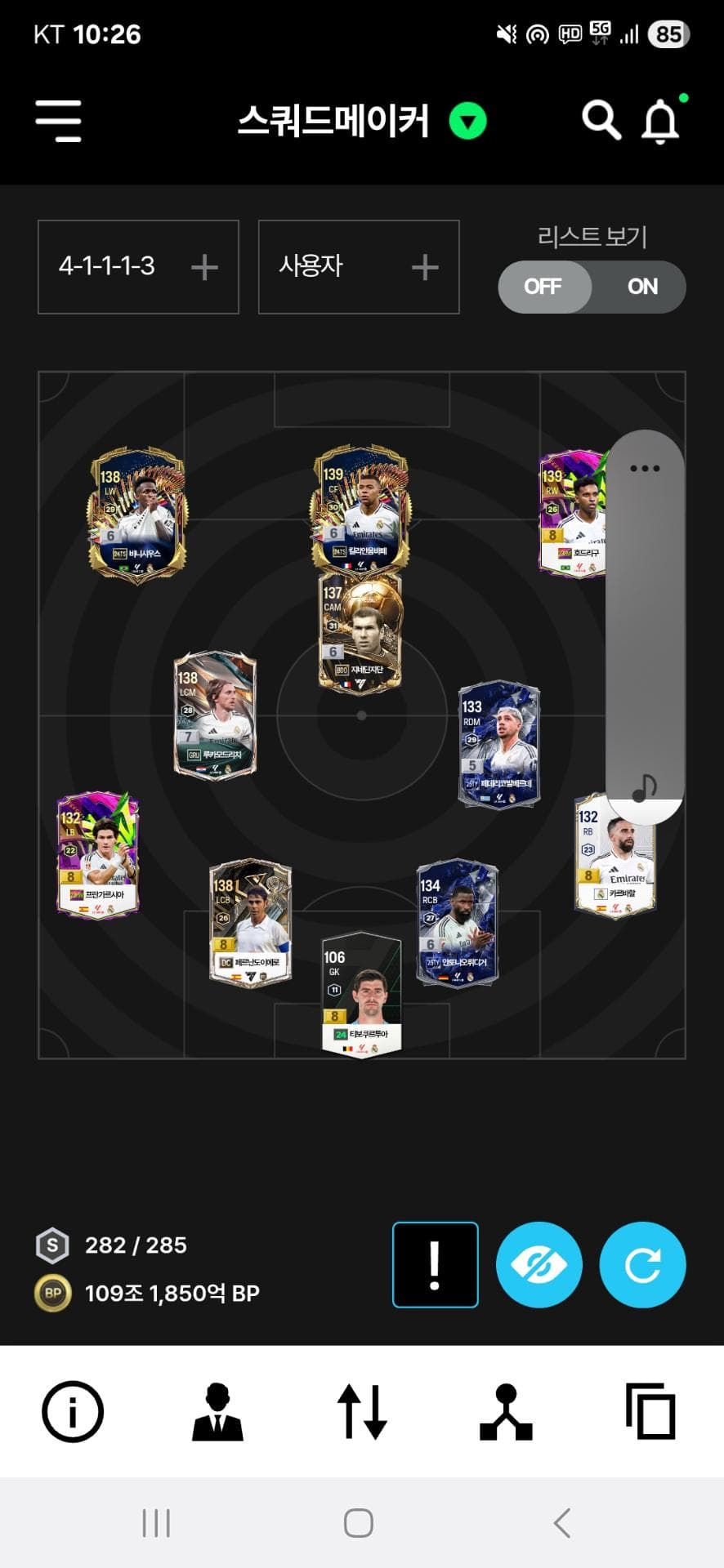Reset the squad with the refresh button
724x1568 pixels.
pyautogui.click(x=642, y=1264)
